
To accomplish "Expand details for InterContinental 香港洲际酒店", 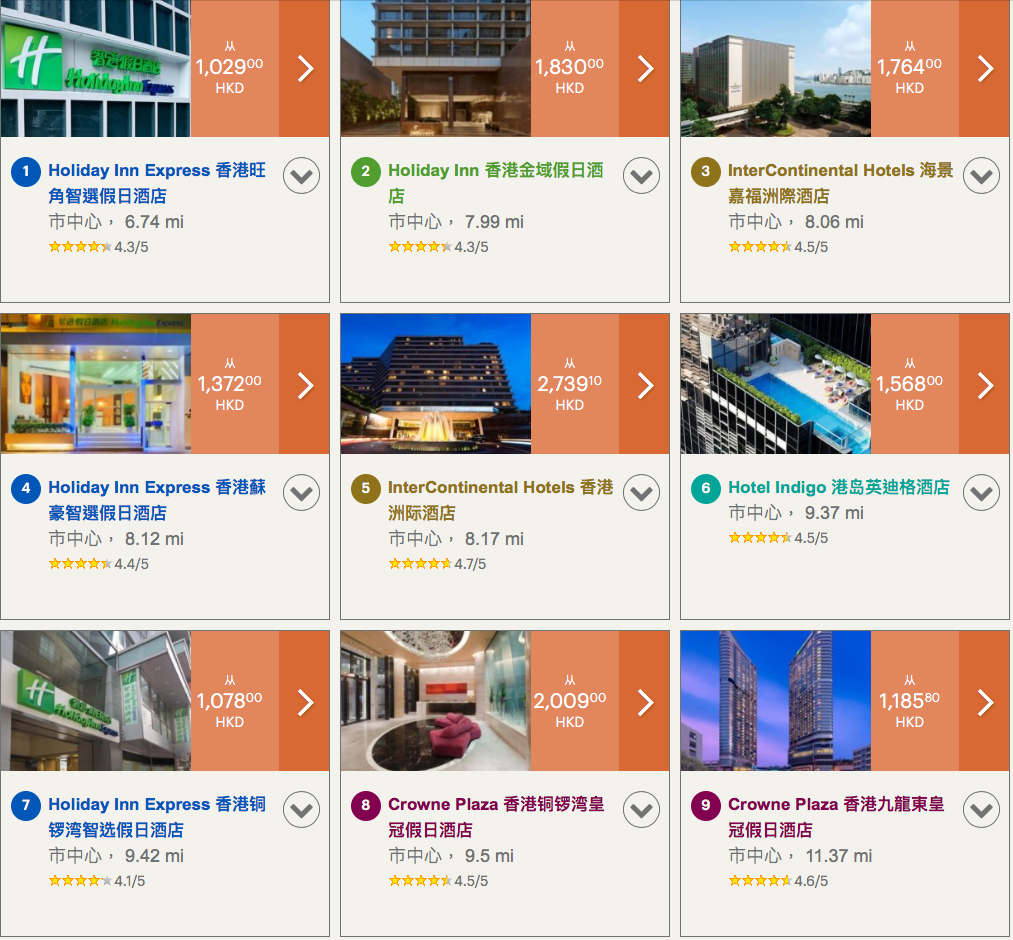I will point(641,493).
